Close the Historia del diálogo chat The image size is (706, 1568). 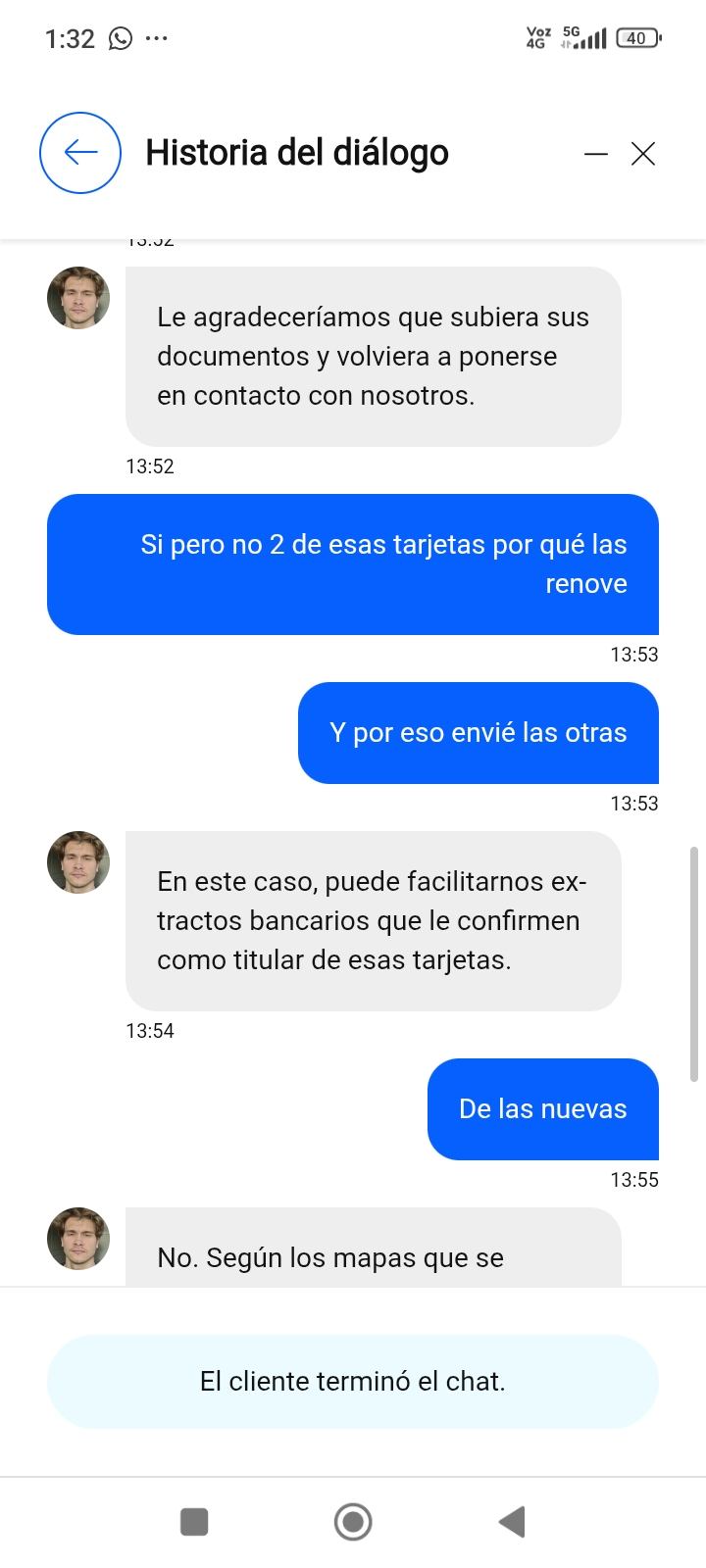pos(643,154)
